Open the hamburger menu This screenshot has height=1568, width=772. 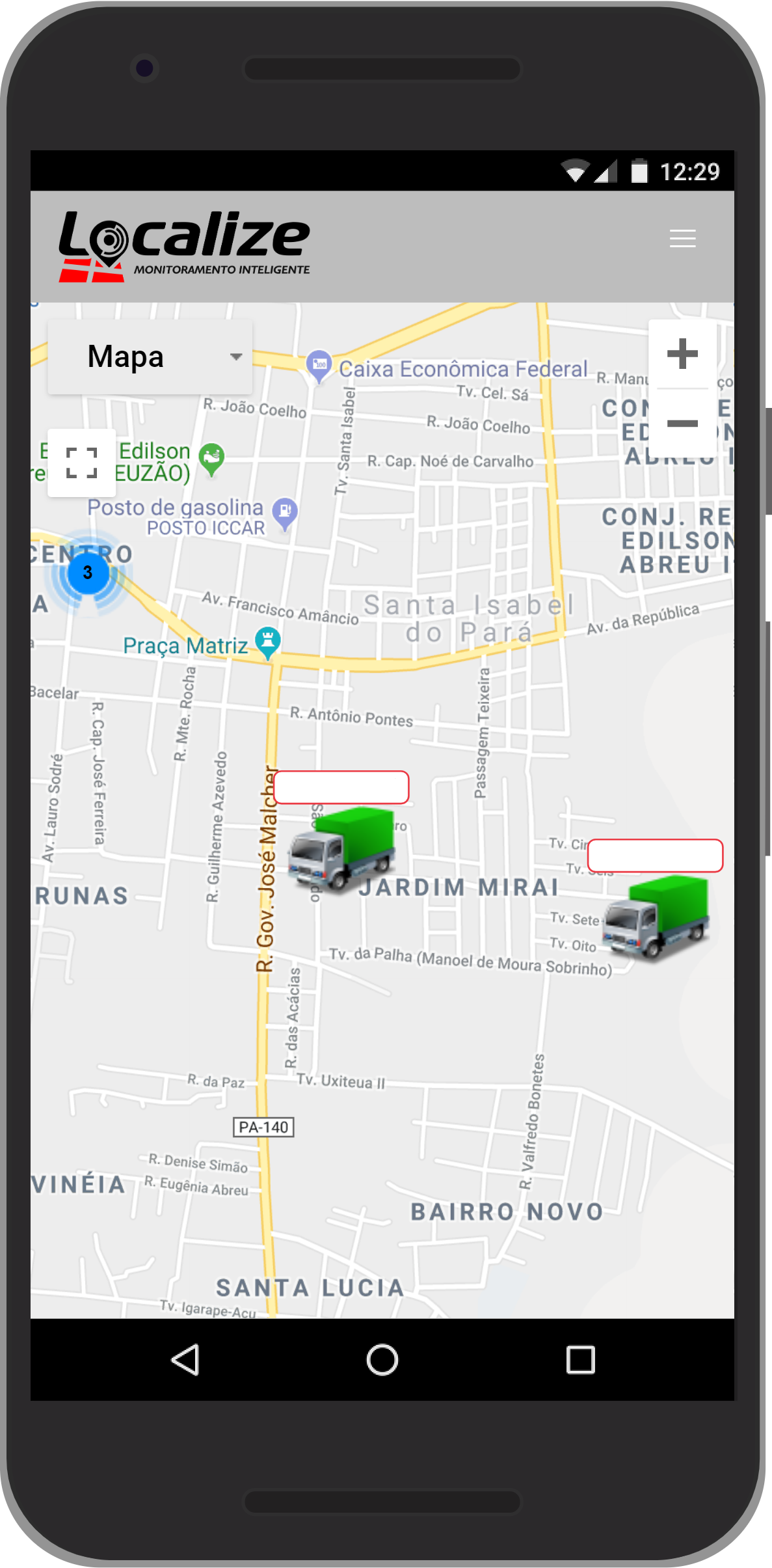[x=682, y=239]
